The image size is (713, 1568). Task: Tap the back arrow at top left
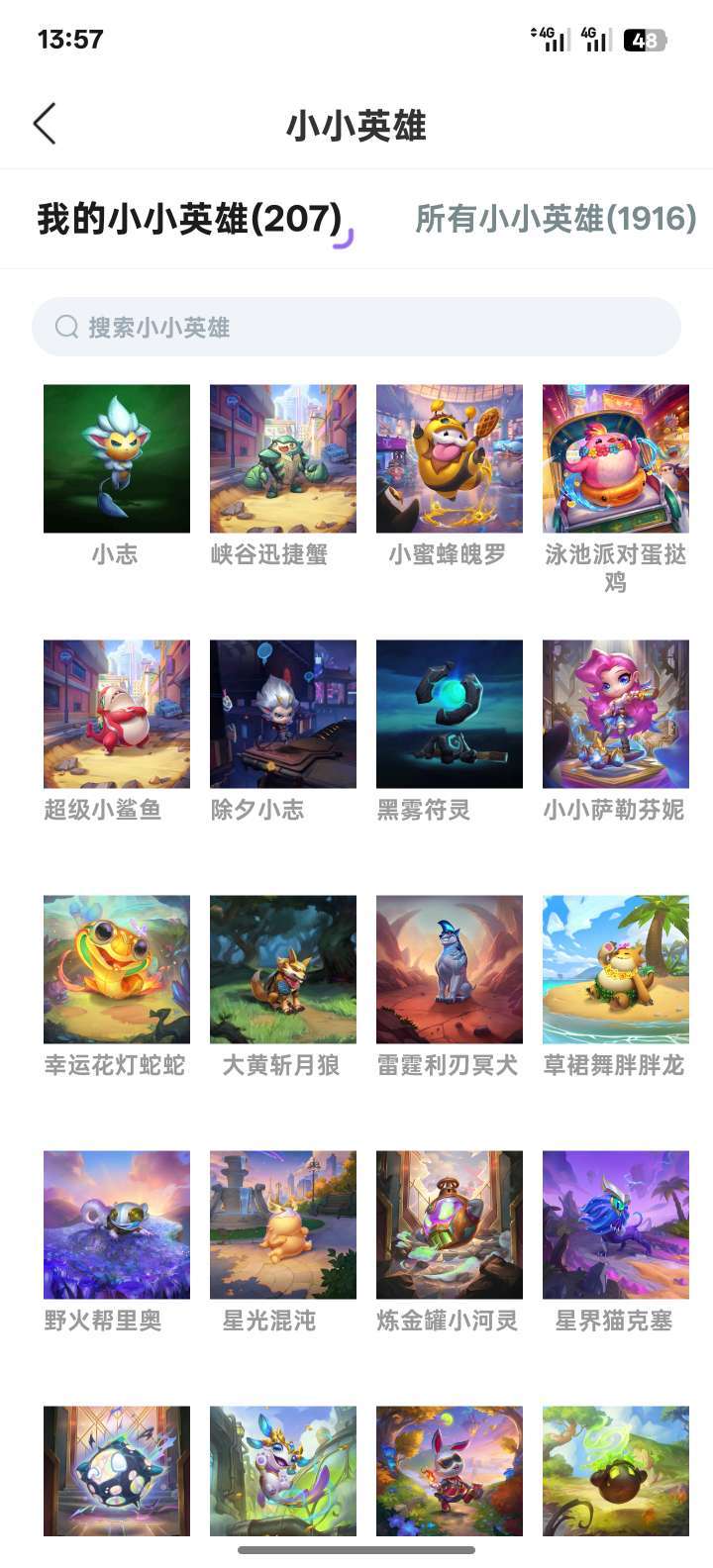[x=44, y=123]
